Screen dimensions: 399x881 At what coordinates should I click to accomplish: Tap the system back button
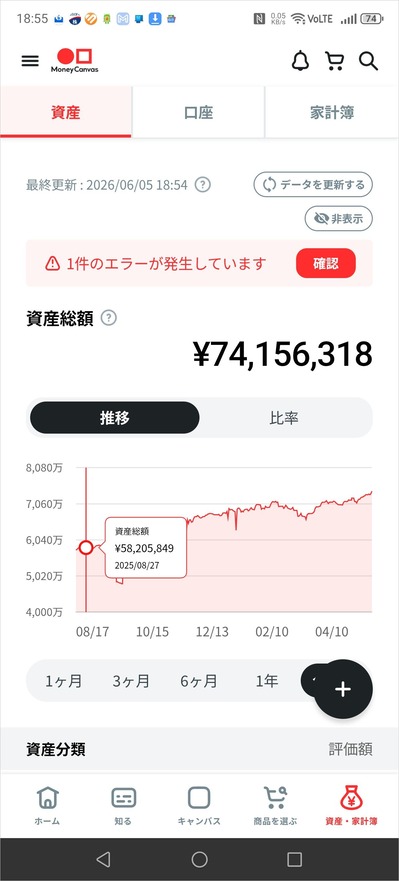pyautogui.click(x=103, y=859)
